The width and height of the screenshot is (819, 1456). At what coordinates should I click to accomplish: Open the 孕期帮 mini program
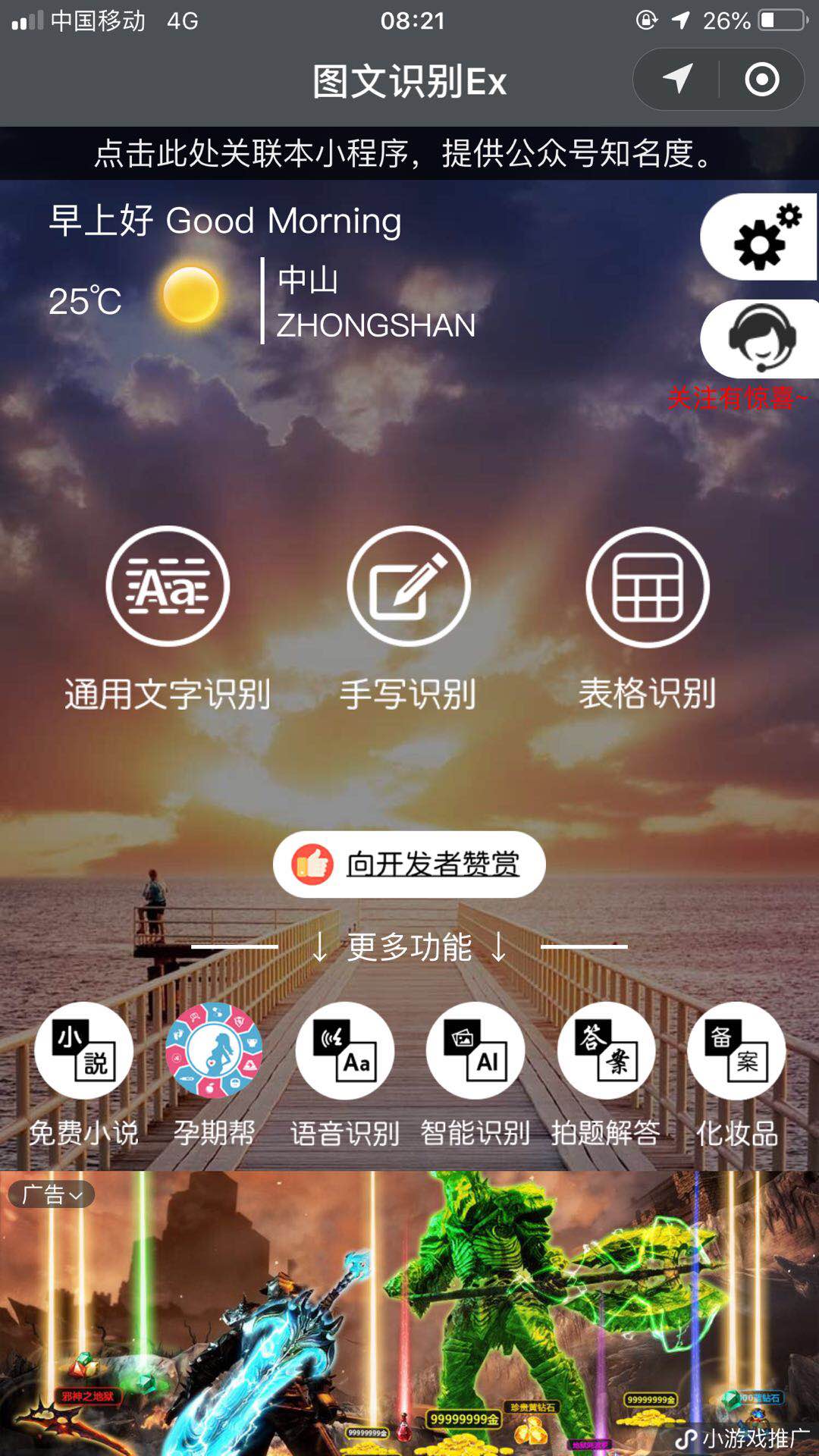pyautogui.click(x=215, y=1051)
